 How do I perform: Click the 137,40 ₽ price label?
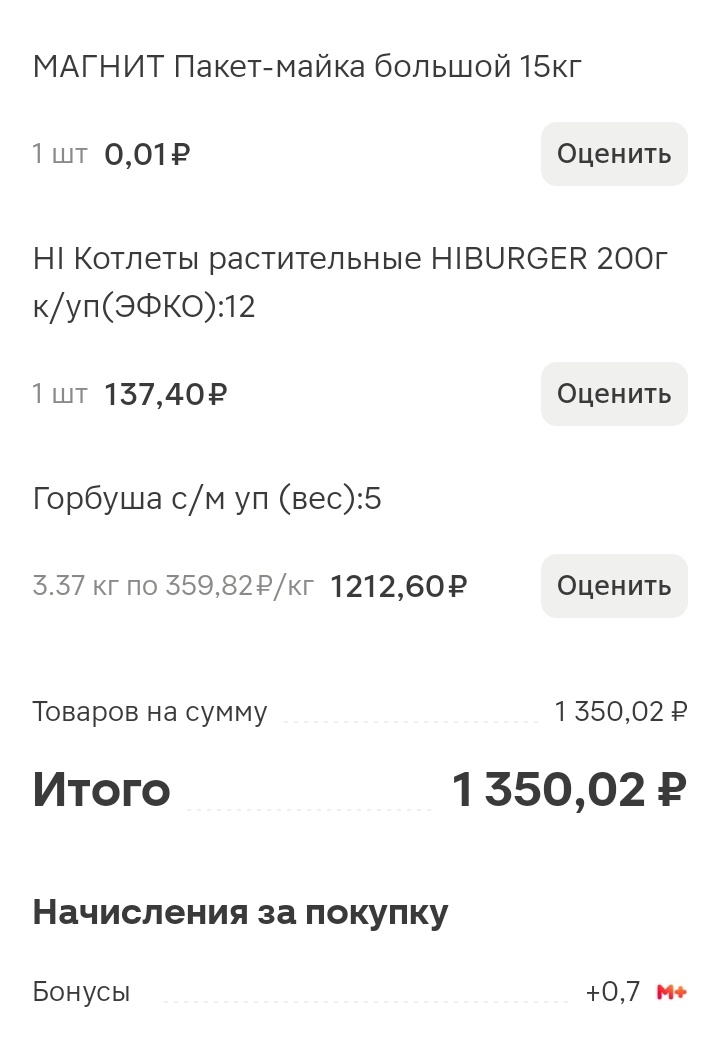coord(164,394)
